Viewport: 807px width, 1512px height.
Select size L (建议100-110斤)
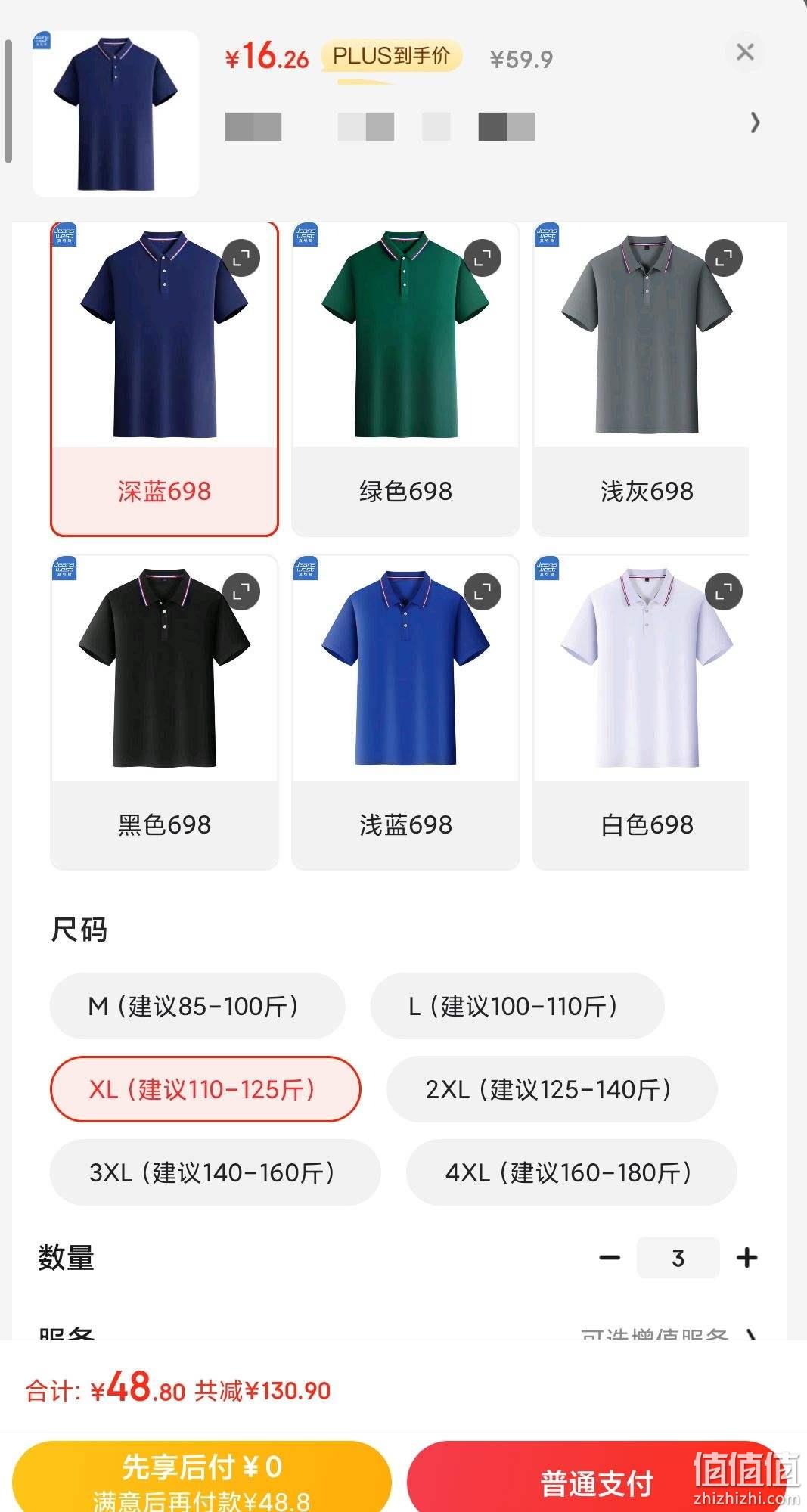517,1006
